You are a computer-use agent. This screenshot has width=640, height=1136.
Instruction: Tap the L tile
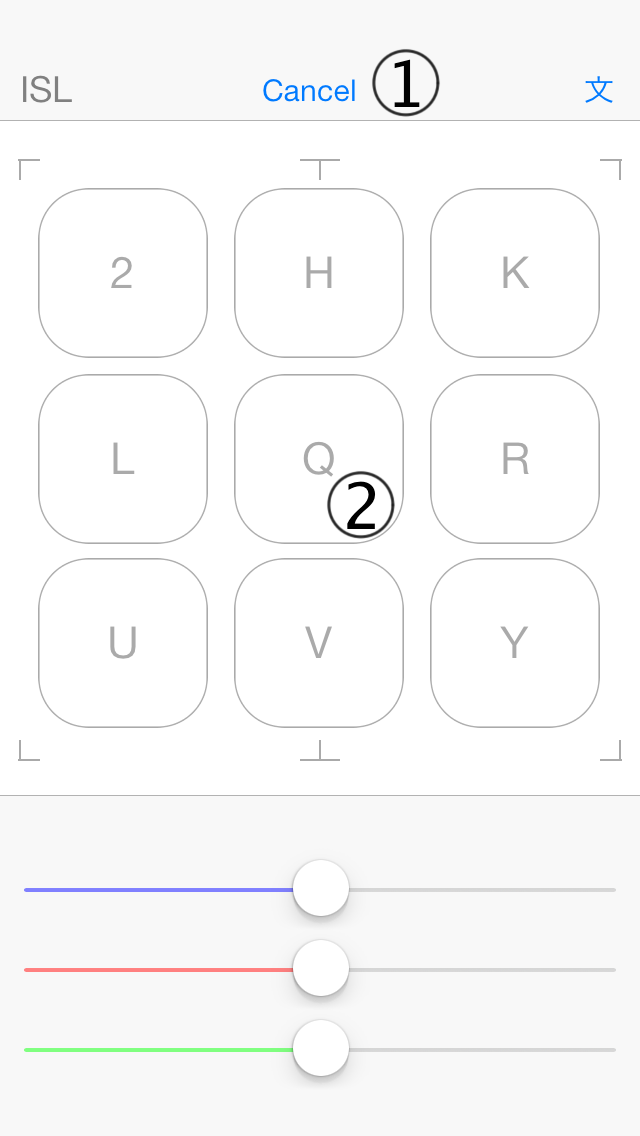coord(123,459)
